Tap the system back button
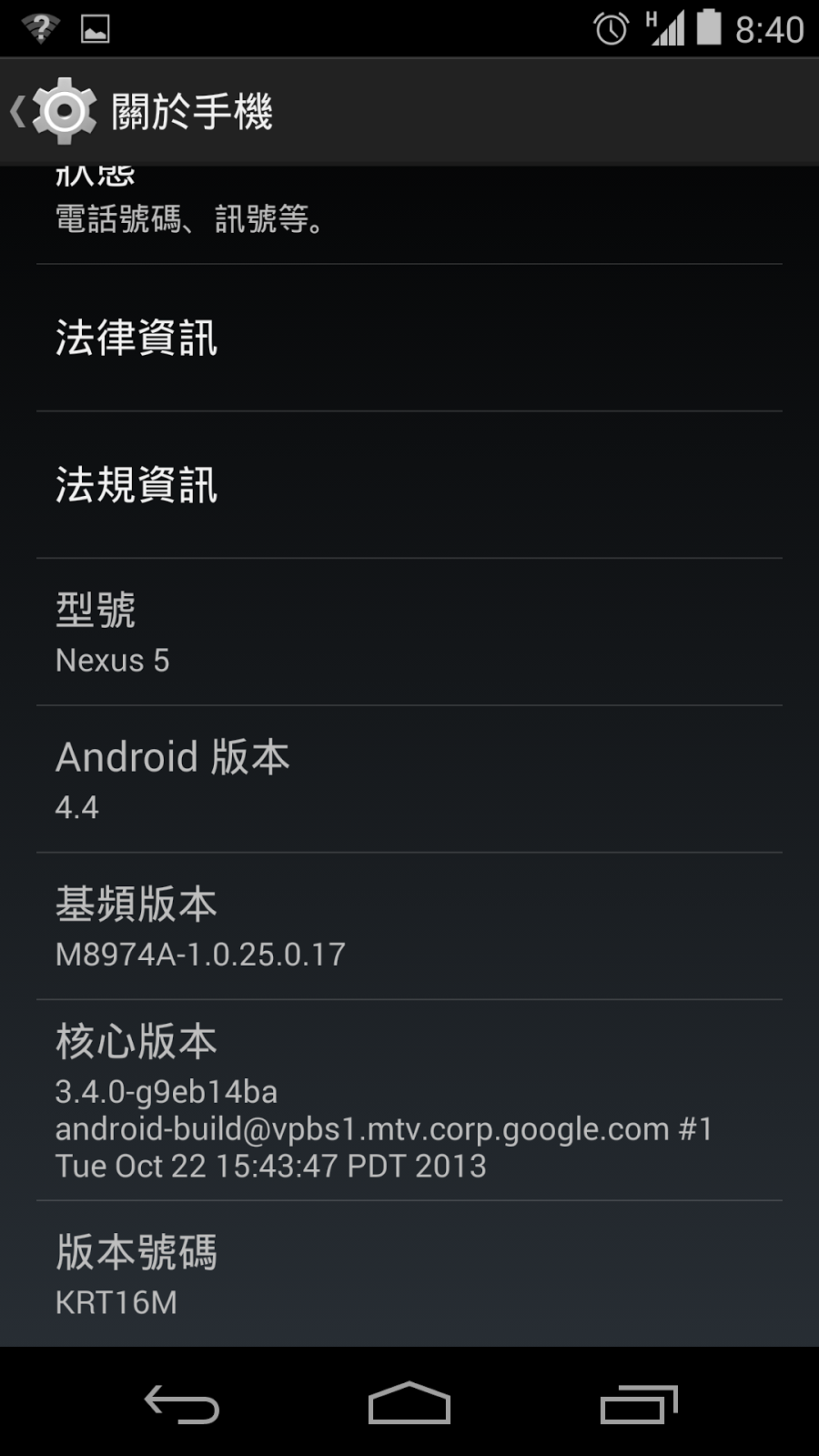The width and height of the screenshot is (819, 1456). (x=182, y=1403)
